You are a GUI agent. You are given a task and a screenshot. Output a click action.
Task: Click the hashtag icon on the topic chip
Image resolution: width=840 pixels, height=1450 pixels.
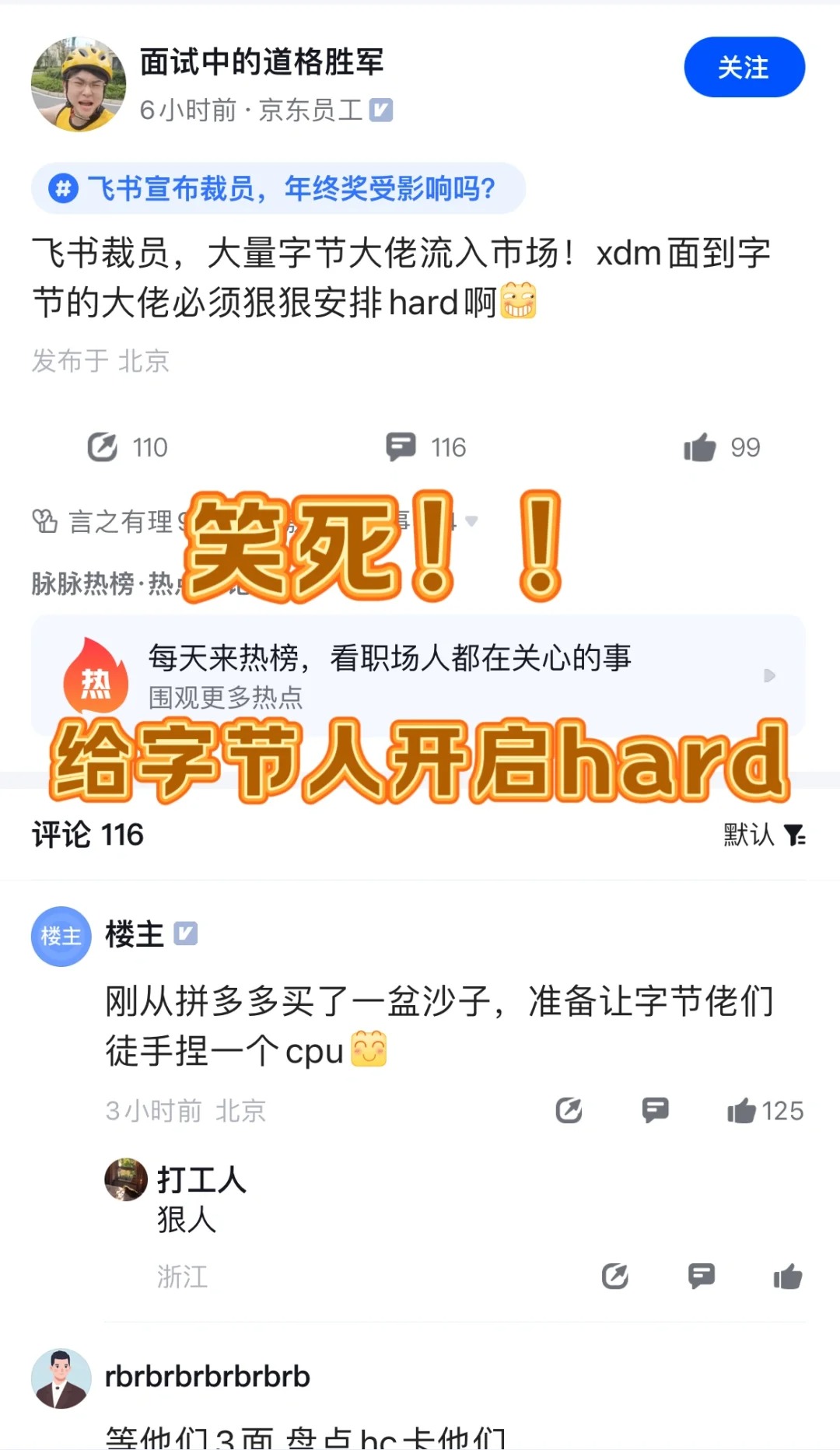click(62, 187)
